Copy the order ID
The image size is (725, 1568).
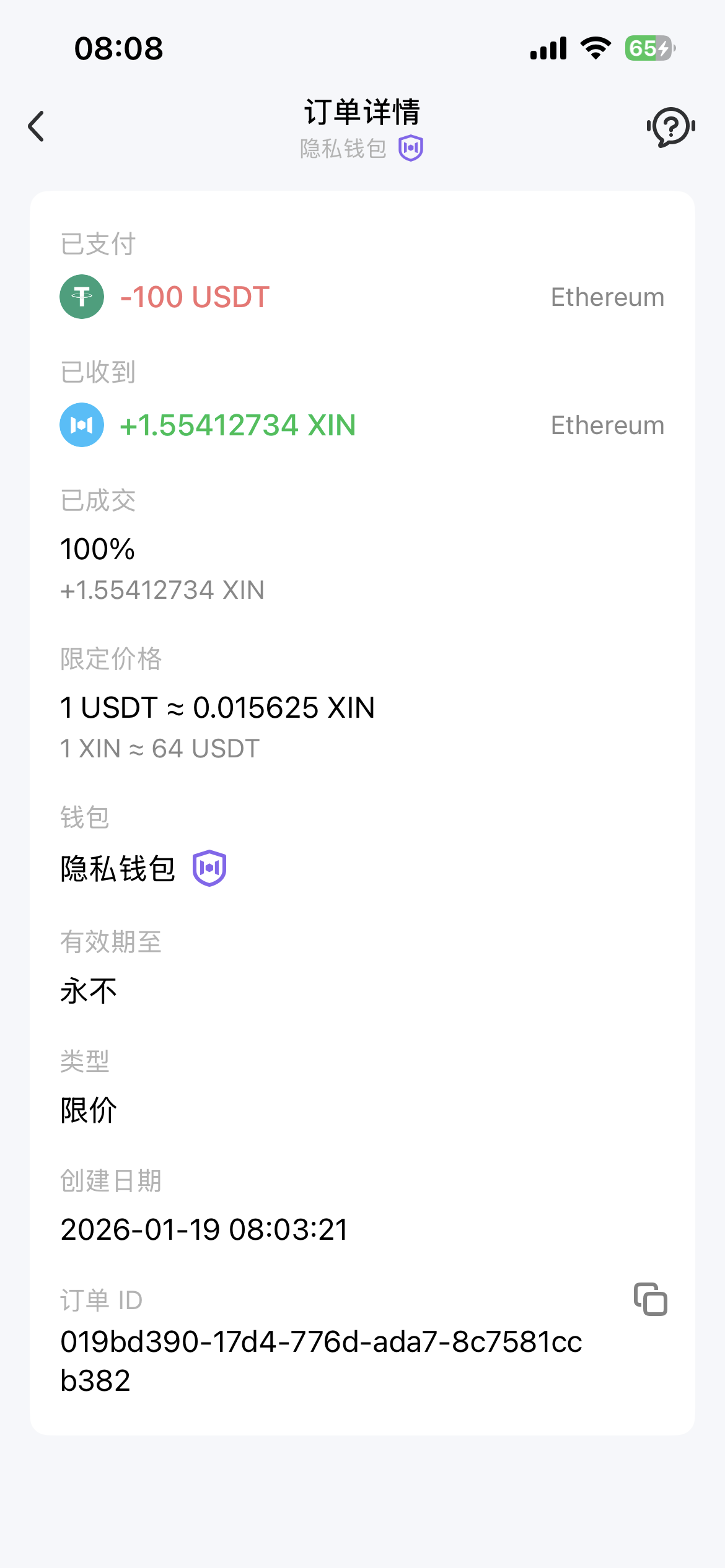[x=650, y=1299]
